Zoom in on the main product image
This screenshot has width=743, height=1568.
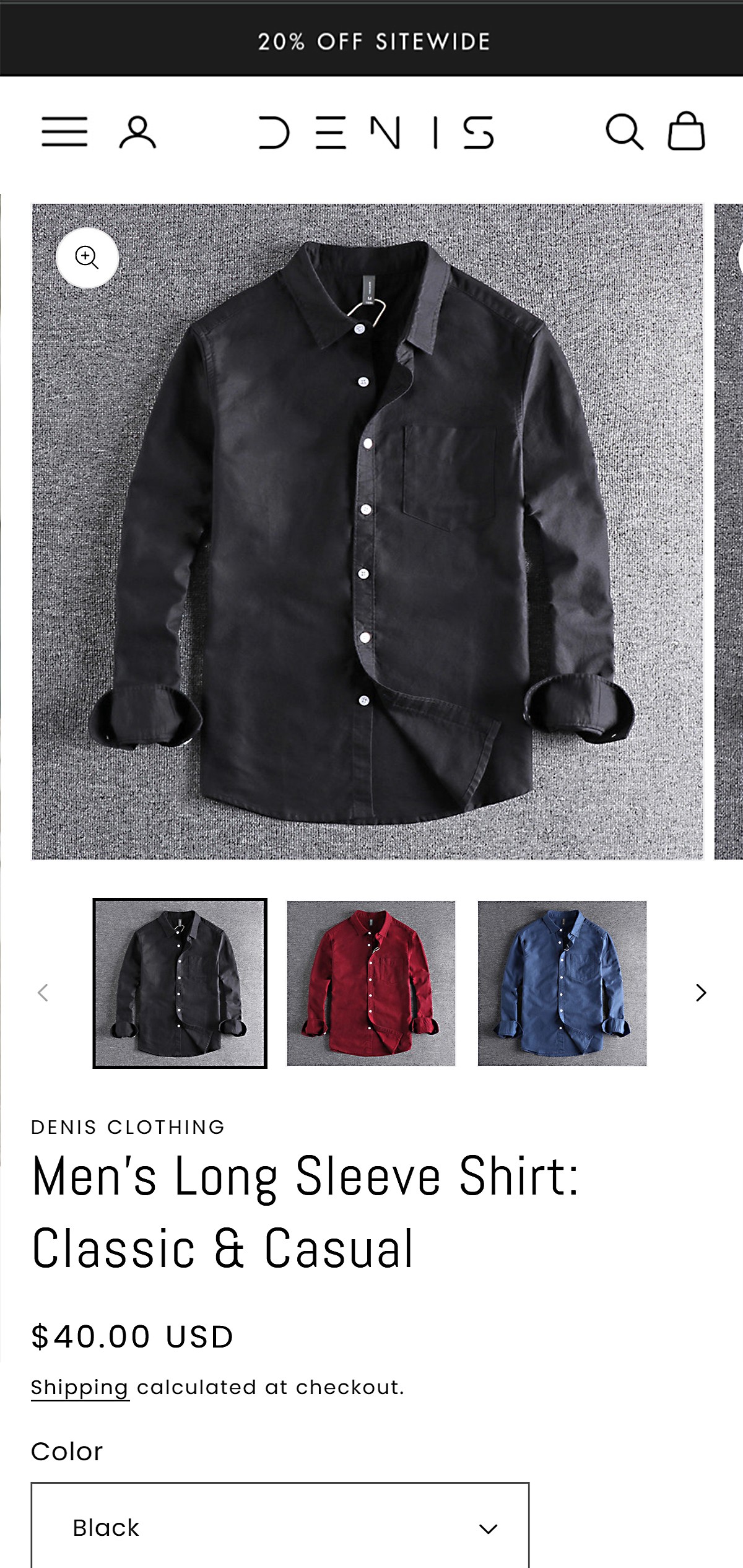(x=87, y=258)
